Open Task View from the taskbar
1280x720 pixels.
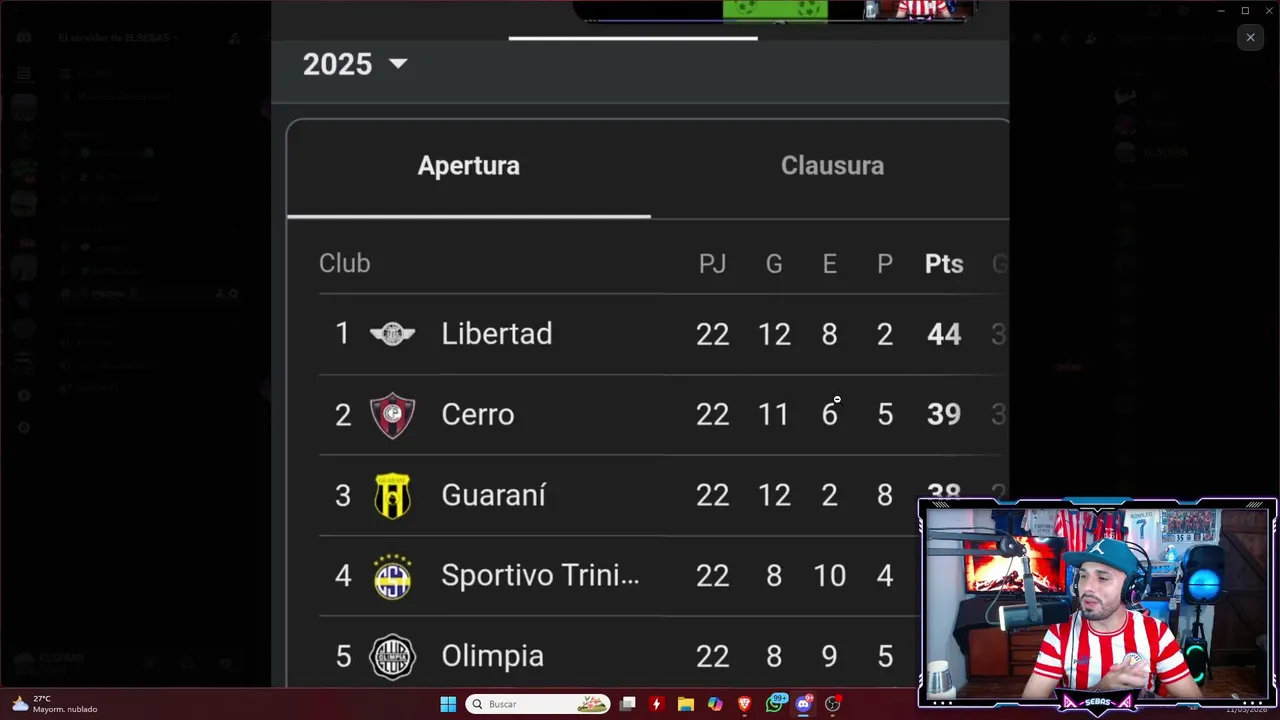(x=628, y=704)
